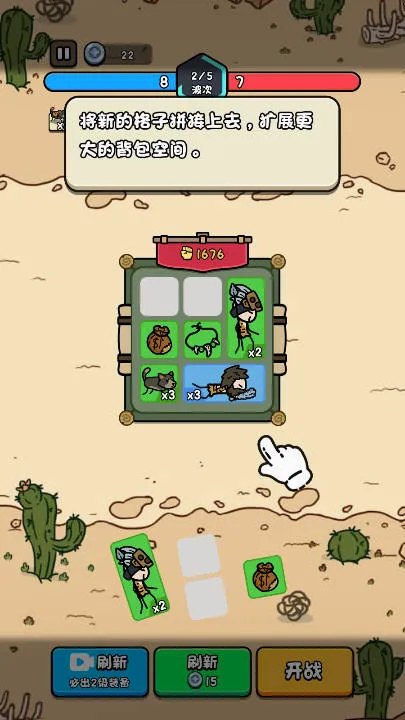This screenshot has width=405, height=720.
Task: Tap the money bag inside the backpack
Action: (x=159, y=340)
